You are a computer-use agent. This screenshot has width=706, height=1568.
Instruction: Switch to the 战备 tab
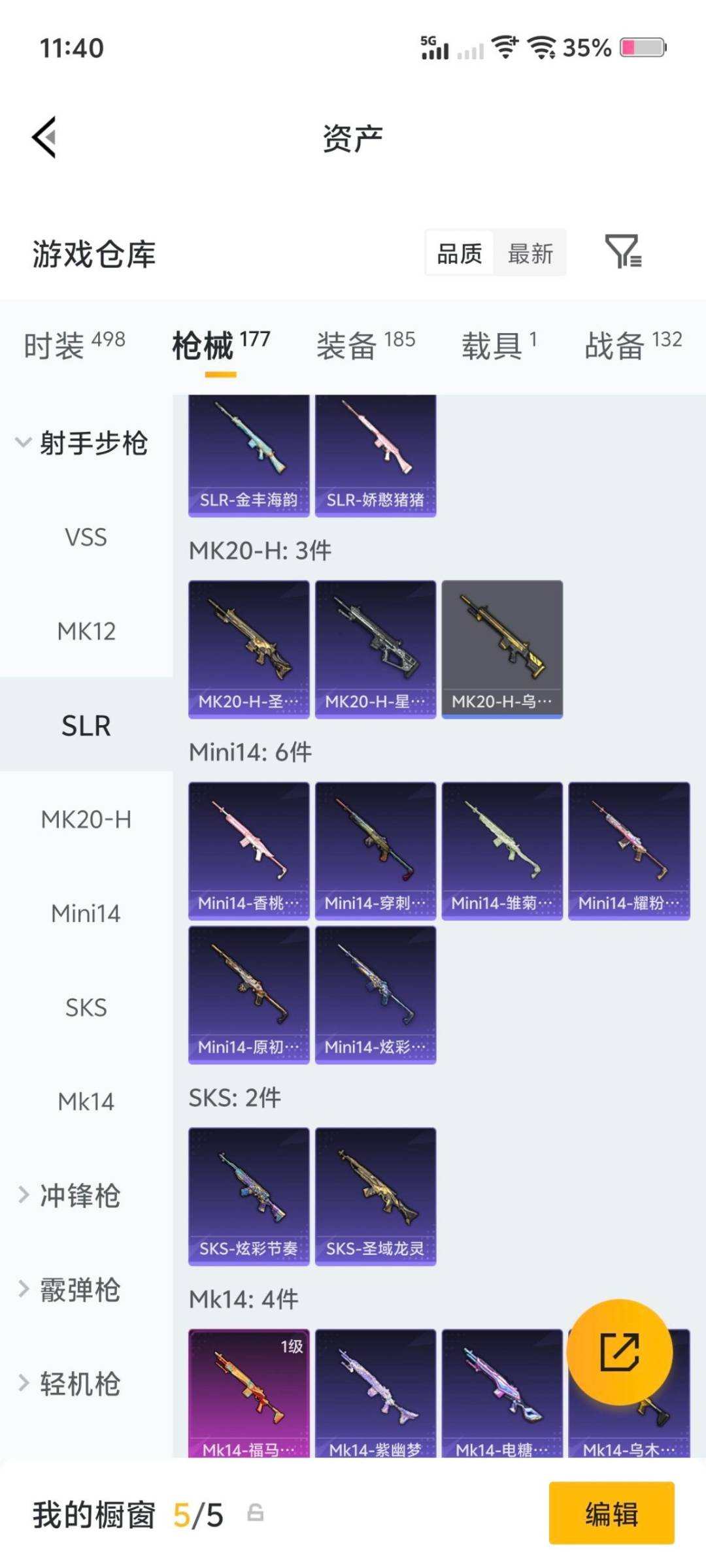632,345
